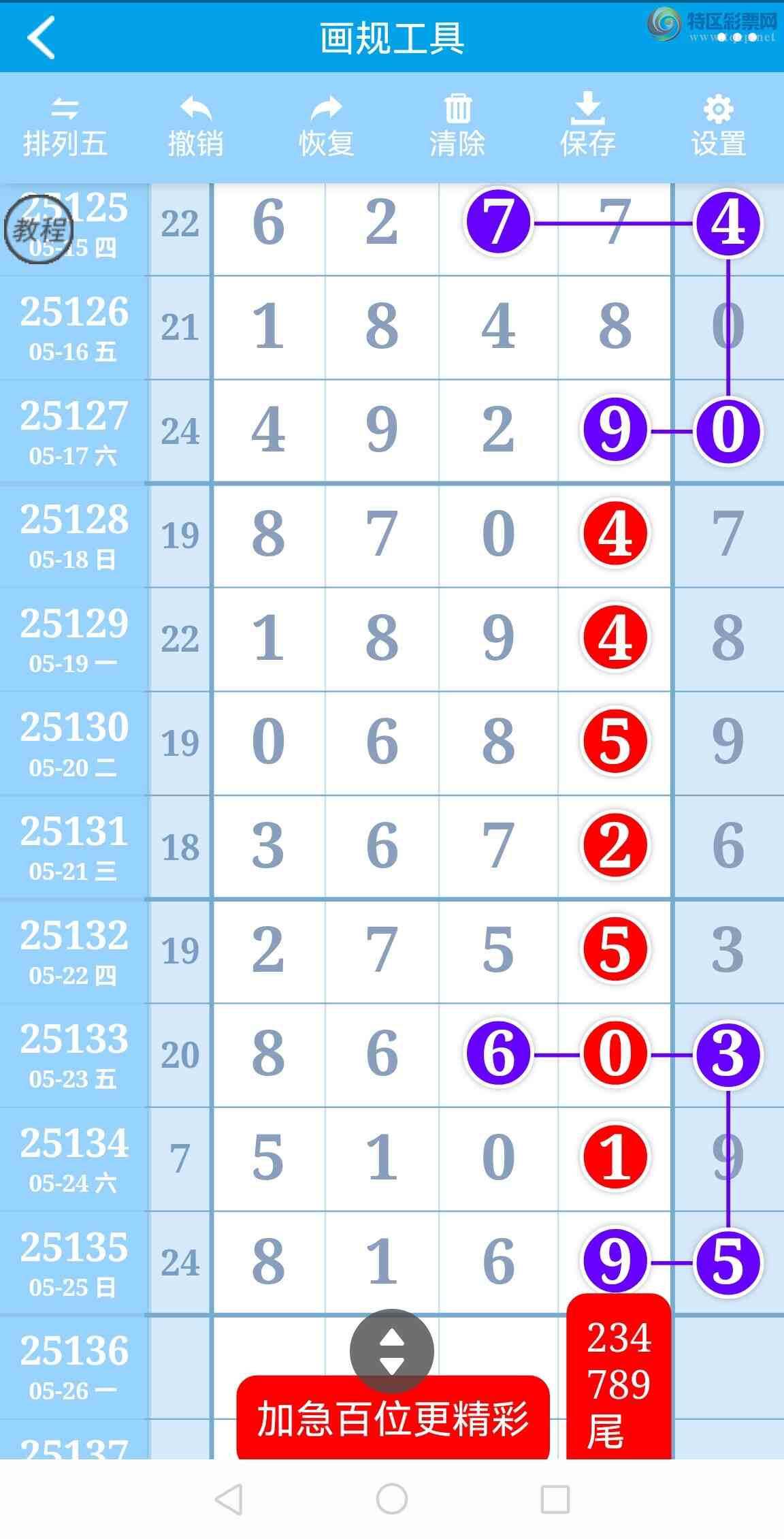Switch lottery type via 排列五
Image resolution: width=784 pixels, height=1539 pixels.
pyautogui.click(x=65, y=127)
